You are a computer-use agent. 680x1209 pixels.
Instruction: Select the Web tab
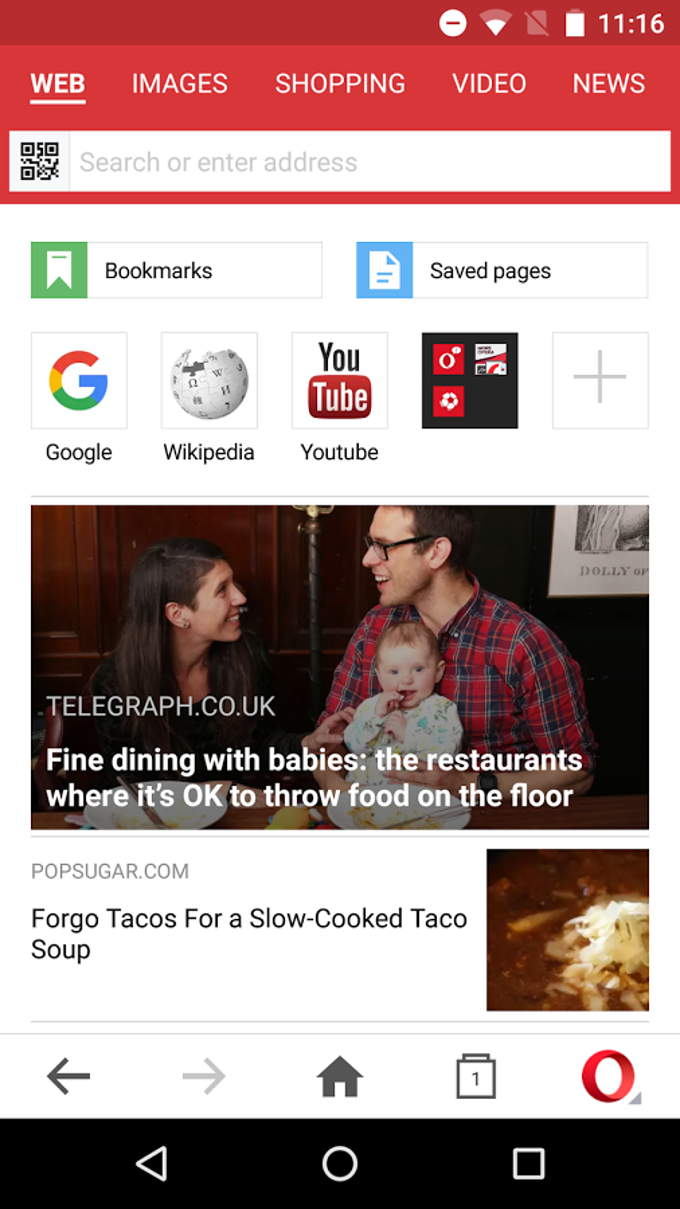point(58,84)
